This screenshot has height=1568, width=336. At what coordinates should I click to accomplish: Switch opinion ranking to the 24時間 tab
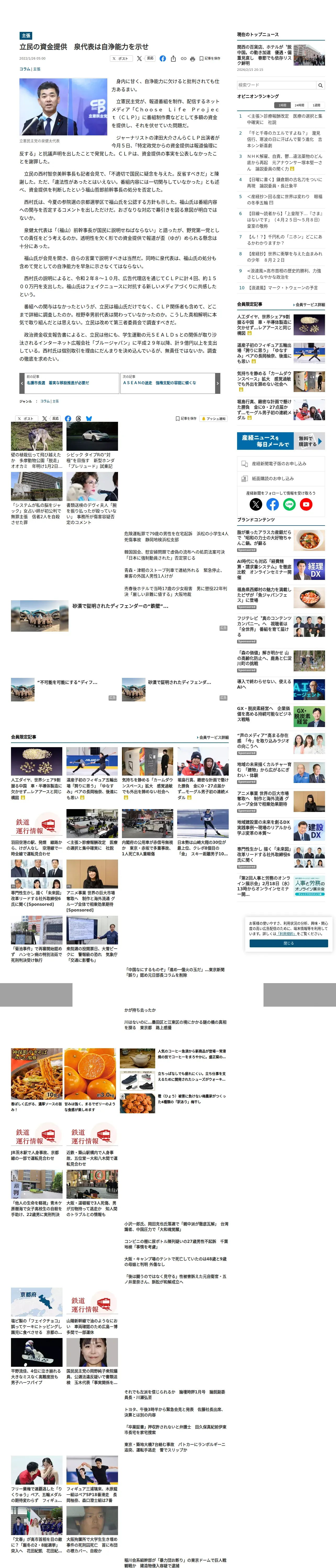coord(299,105)
